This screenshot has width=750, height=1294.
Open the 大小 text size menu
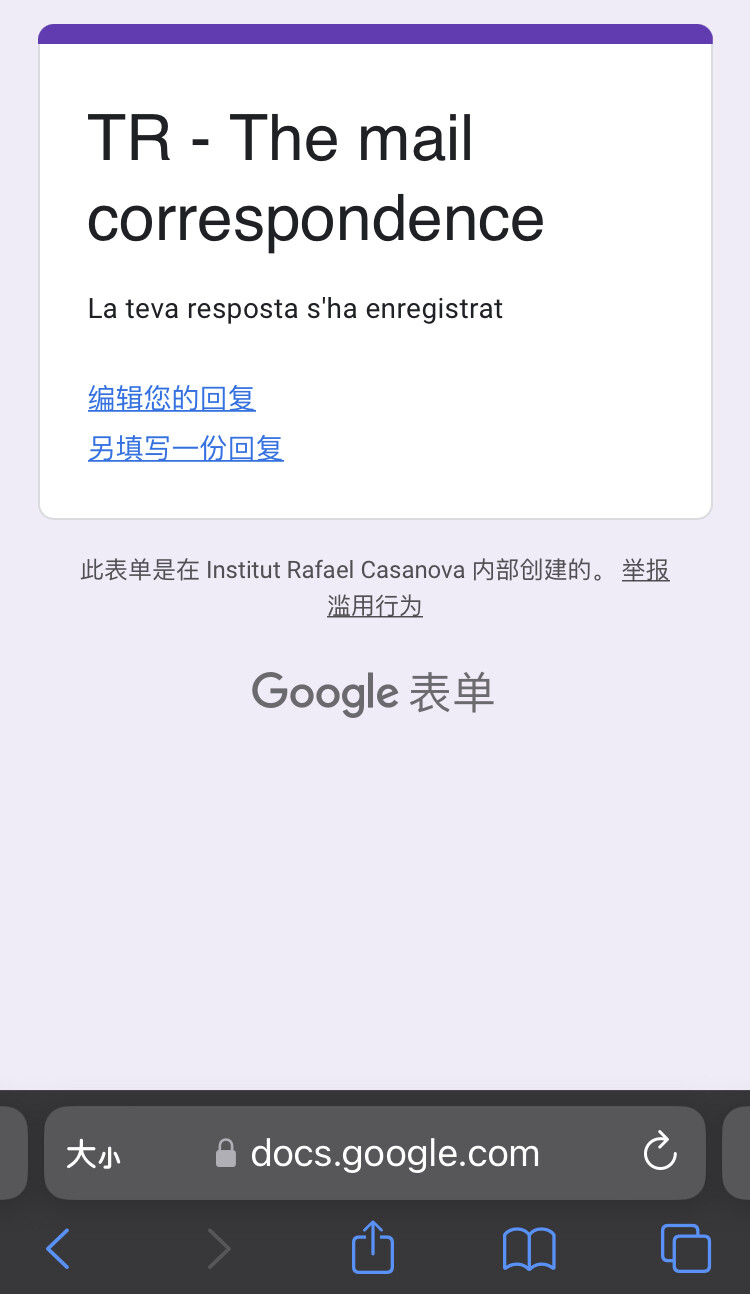pyautogui.click(x=93, y=1154)
